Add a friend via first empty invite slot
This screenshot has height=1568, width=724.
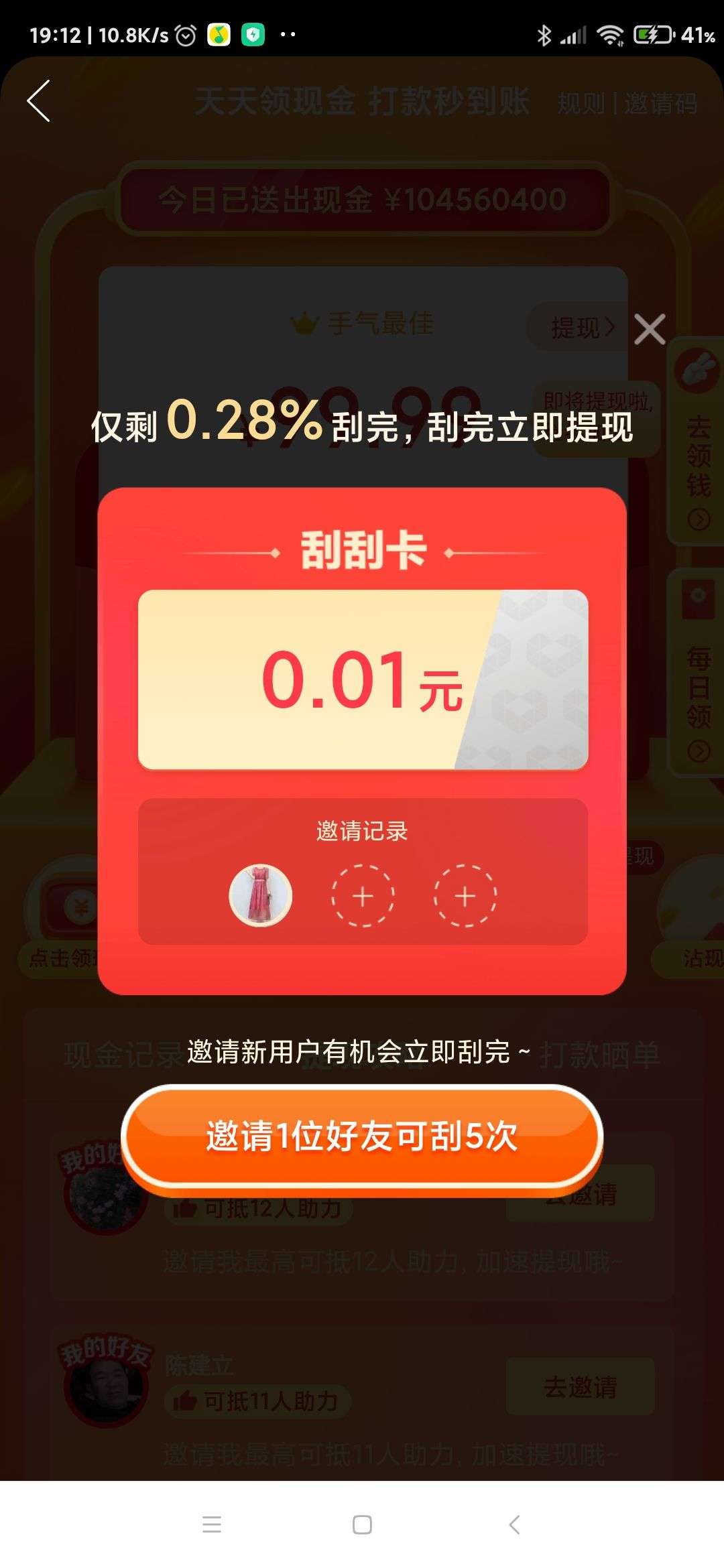pos(363,896)
